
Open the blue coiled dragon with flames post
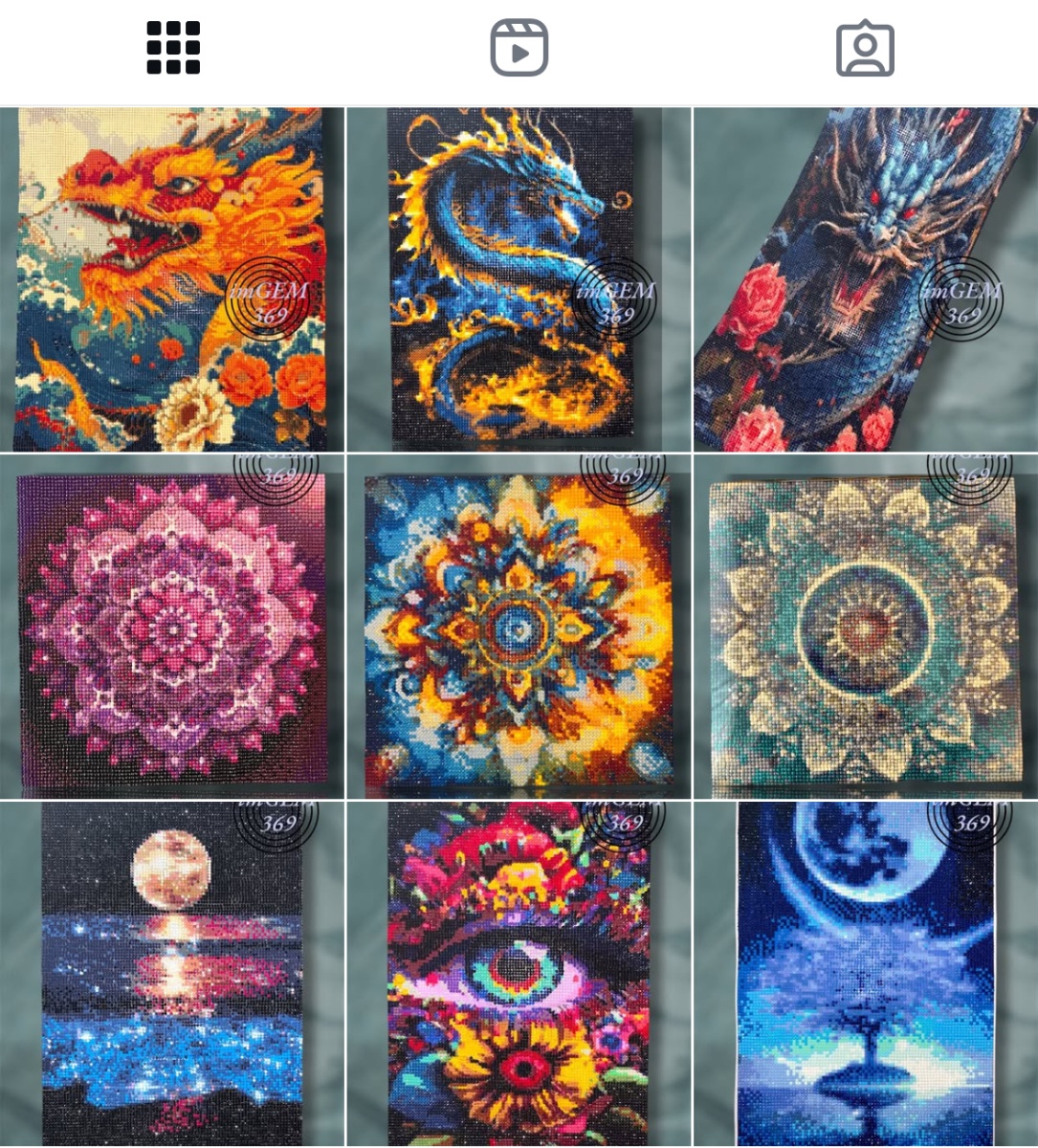click(x=519, y=279)
